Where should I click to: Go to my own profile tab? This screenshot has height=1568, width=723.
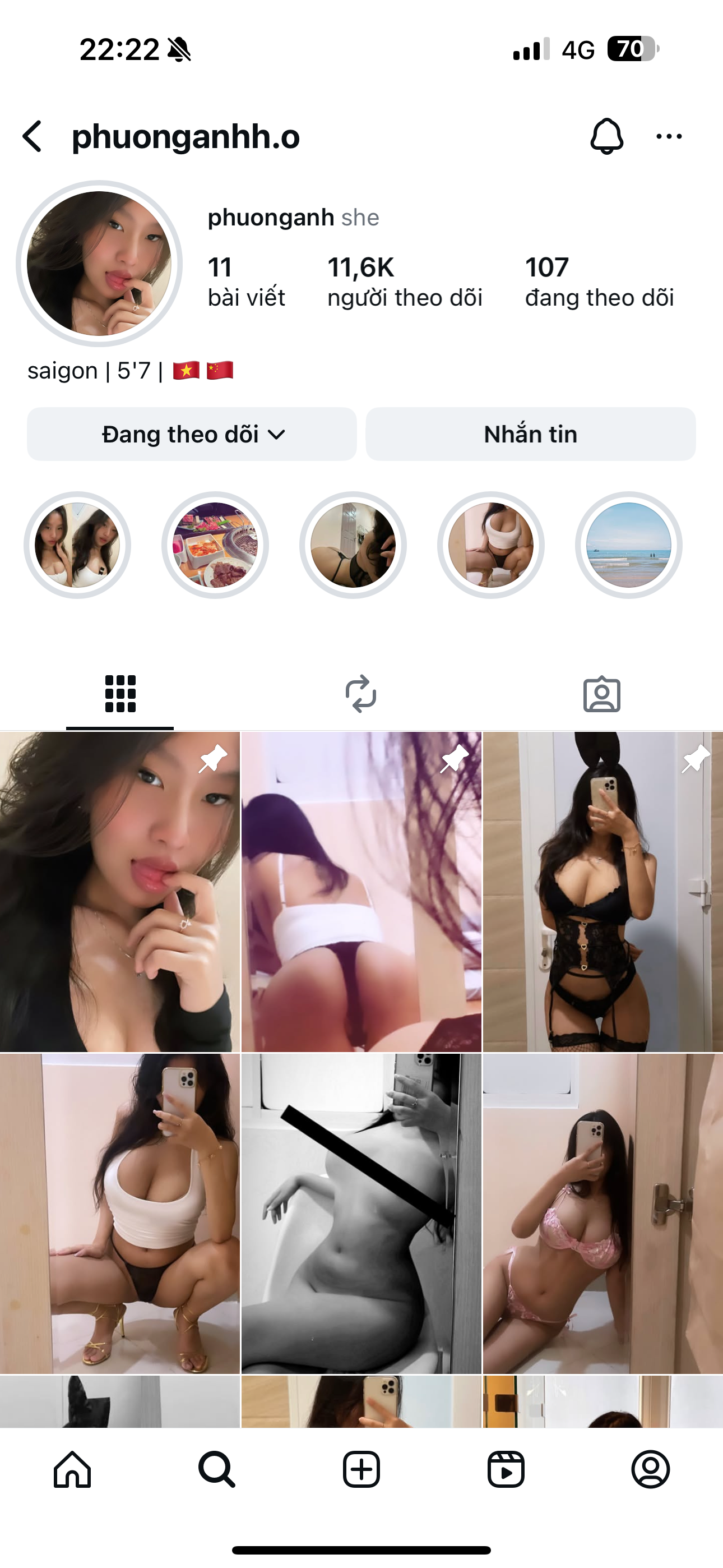pyautogui.click(x=651, y=1469)
